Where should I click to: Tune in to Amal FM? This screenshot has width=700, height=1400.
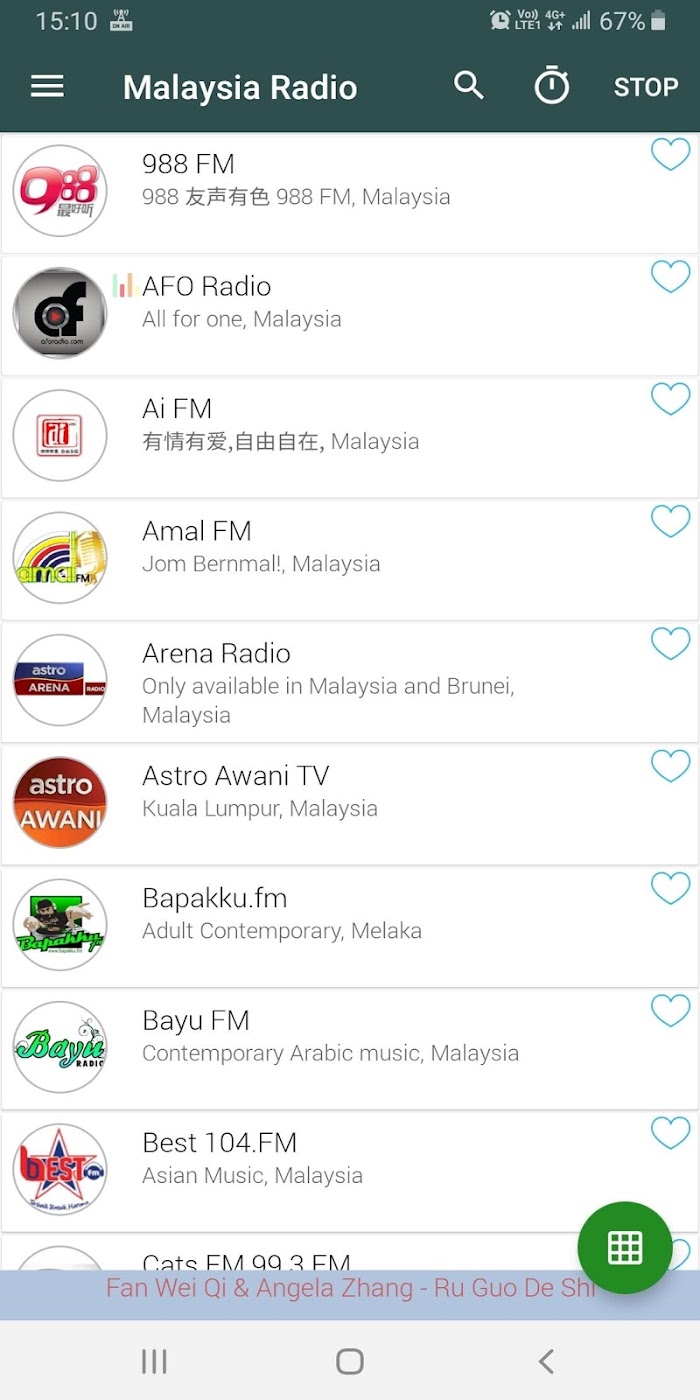[350, 559]
